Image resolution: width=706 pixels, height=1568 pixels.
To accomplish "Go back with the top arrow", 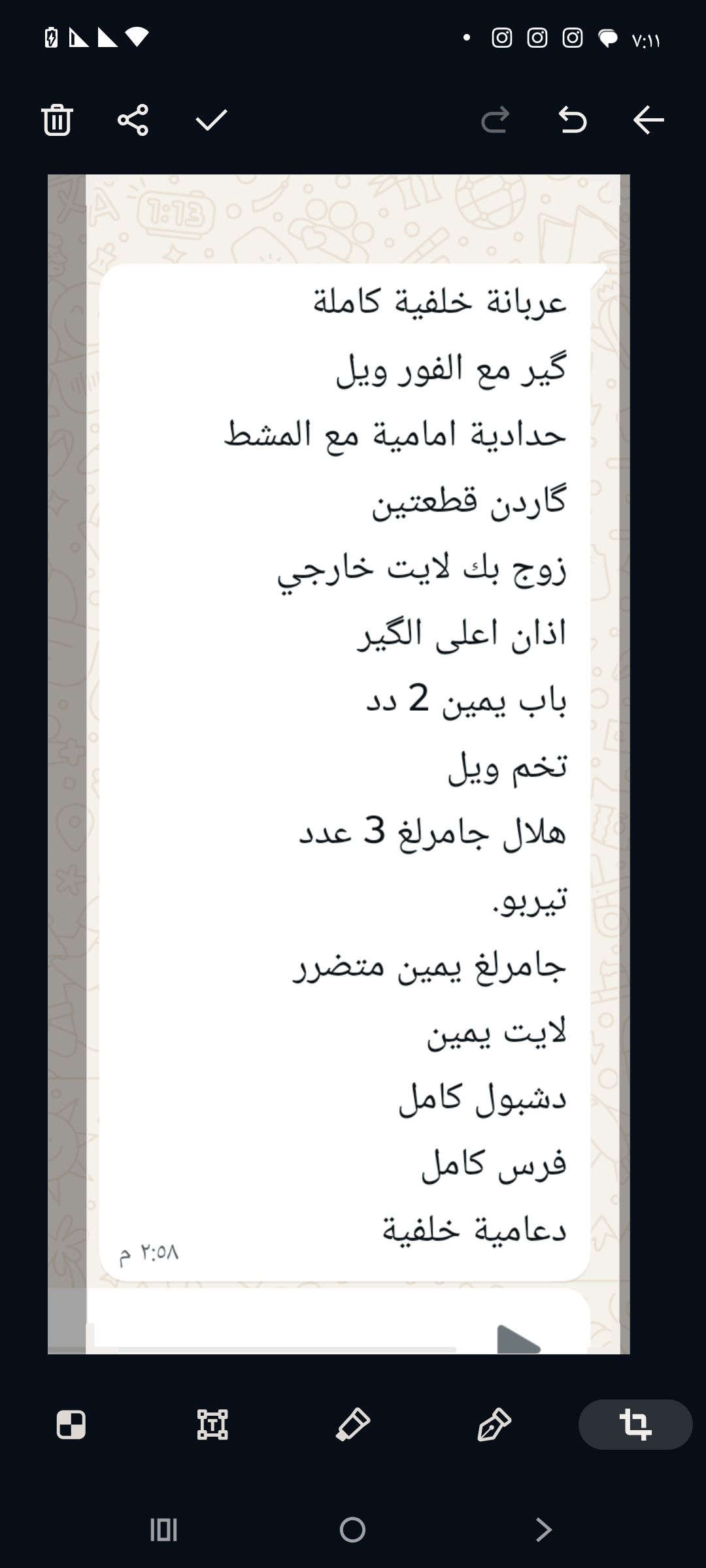I will click(x=648, y=120).
